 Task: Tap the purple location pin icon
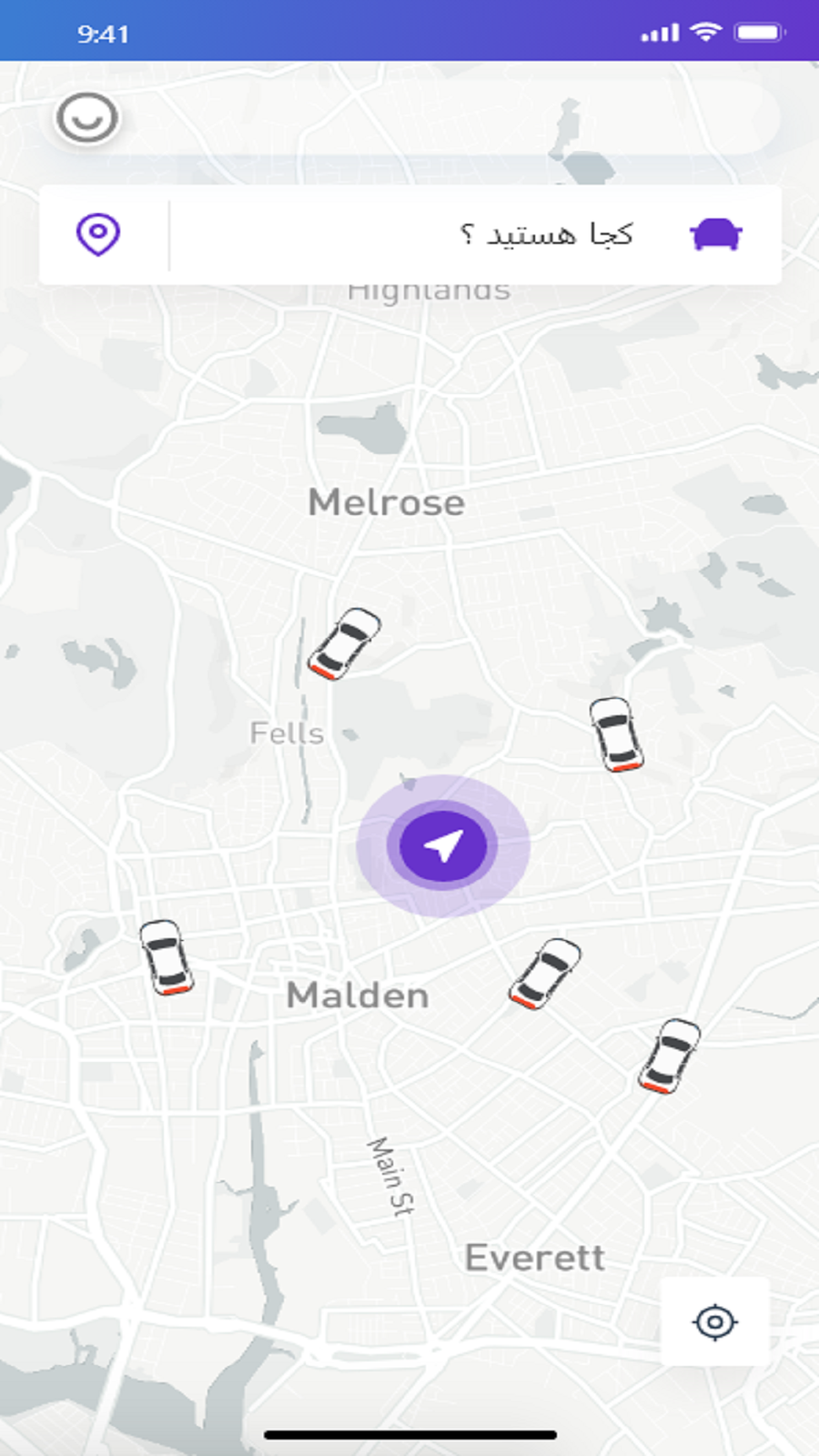click(x=98, y=235)
